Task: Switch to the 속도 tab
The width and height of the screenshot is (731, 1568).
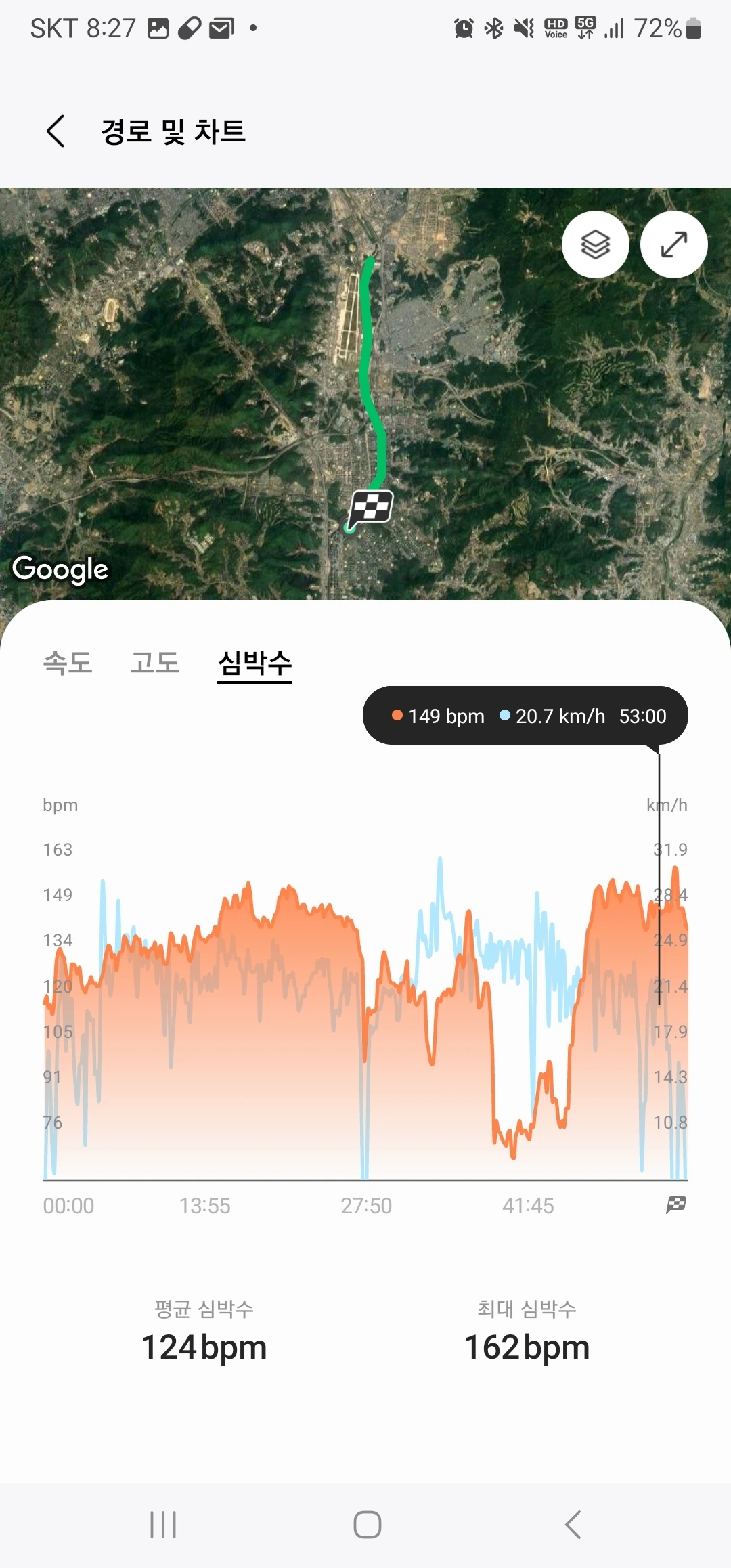Action: (68, 662)
